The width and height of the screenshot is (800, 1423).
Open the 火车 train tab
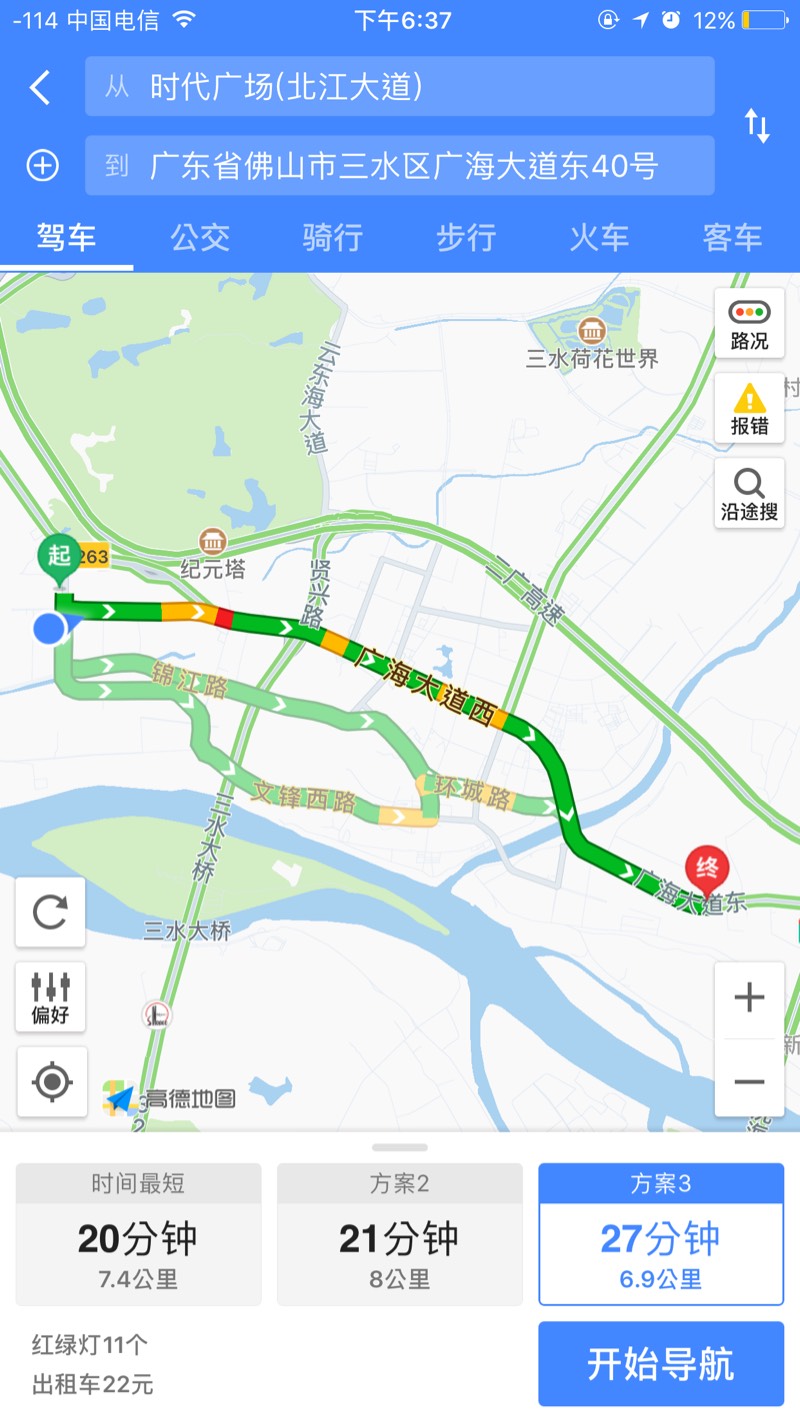(x=599, y=238)
